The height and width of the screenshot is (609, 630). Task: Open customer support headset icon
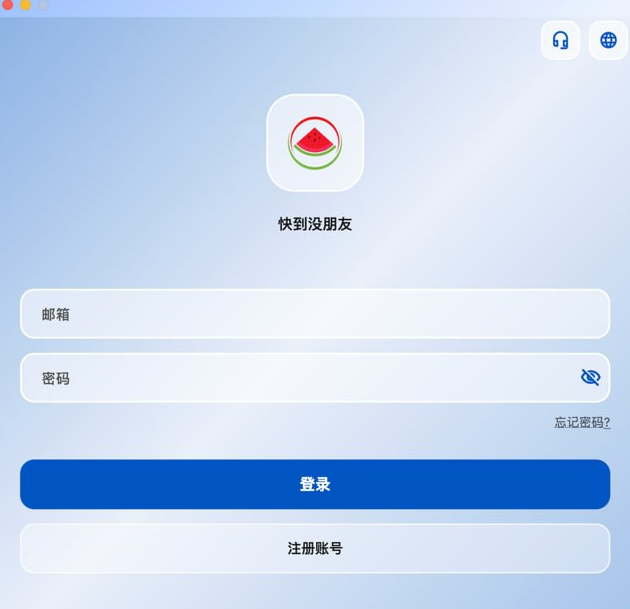pyautogui.click(x=560, y=40)
